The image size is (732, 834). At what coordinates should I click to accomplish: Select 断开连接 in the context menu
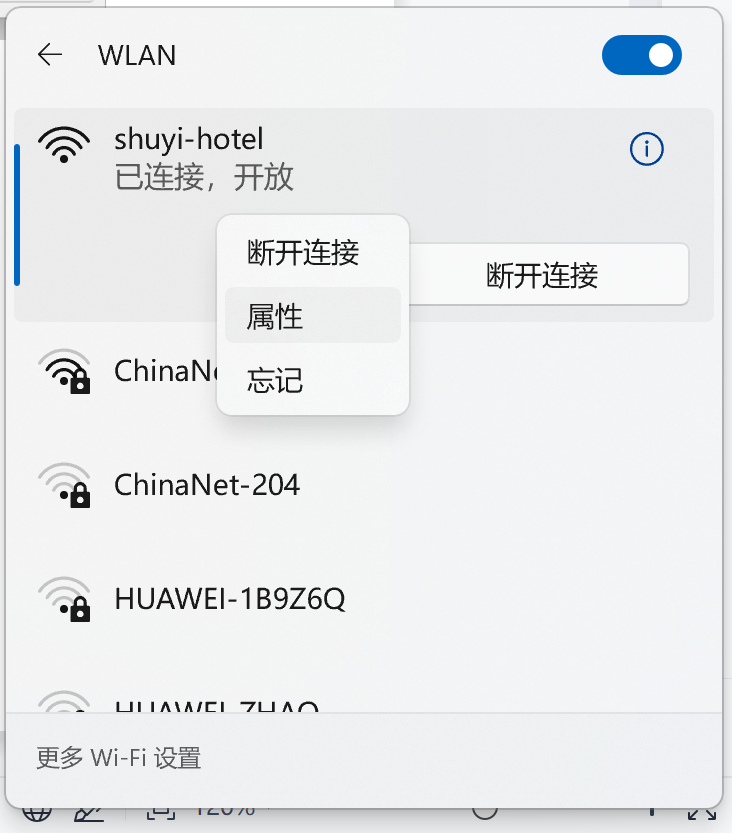303,253
